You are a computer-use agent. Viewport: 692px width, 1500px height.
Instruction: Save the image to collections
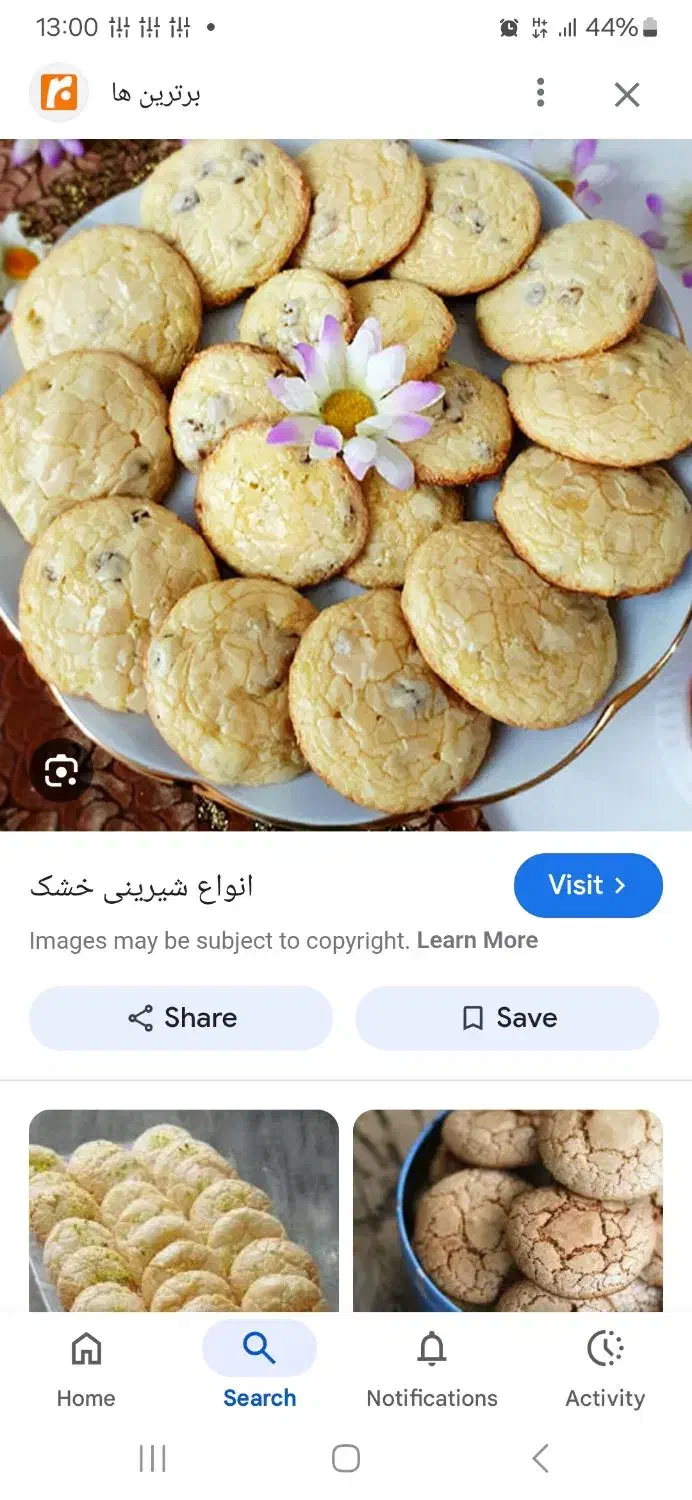(x=507, y=1018)
